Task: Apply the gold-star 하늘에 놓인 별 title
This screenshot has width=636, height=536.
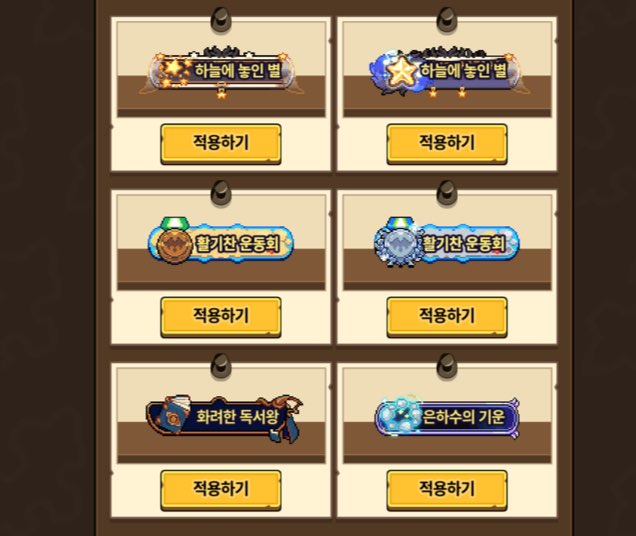Action: pos(221,144)
